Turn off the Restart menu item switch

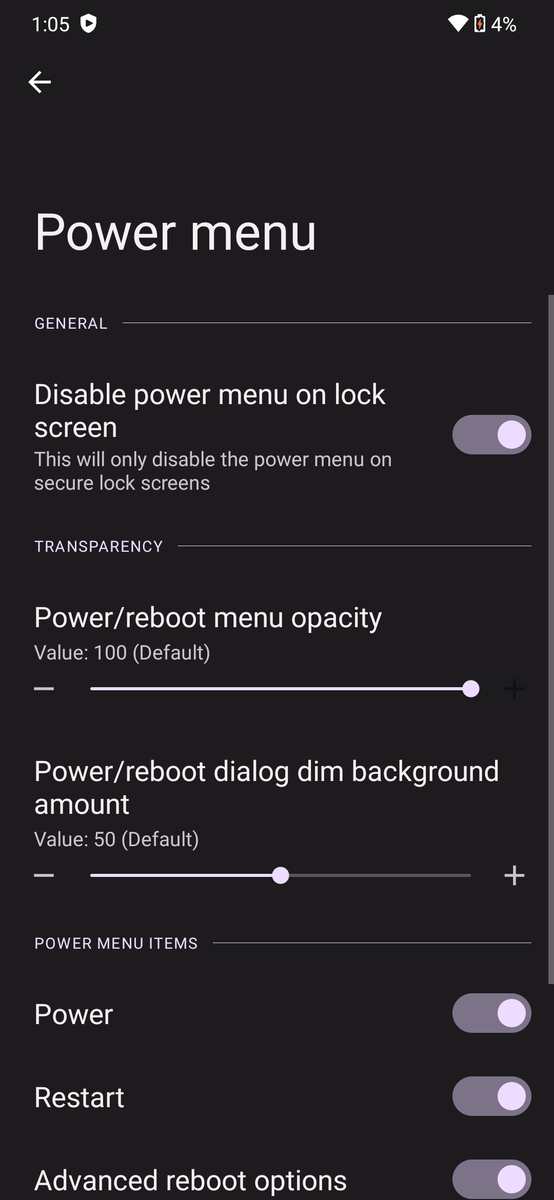tap(491, 1097)
